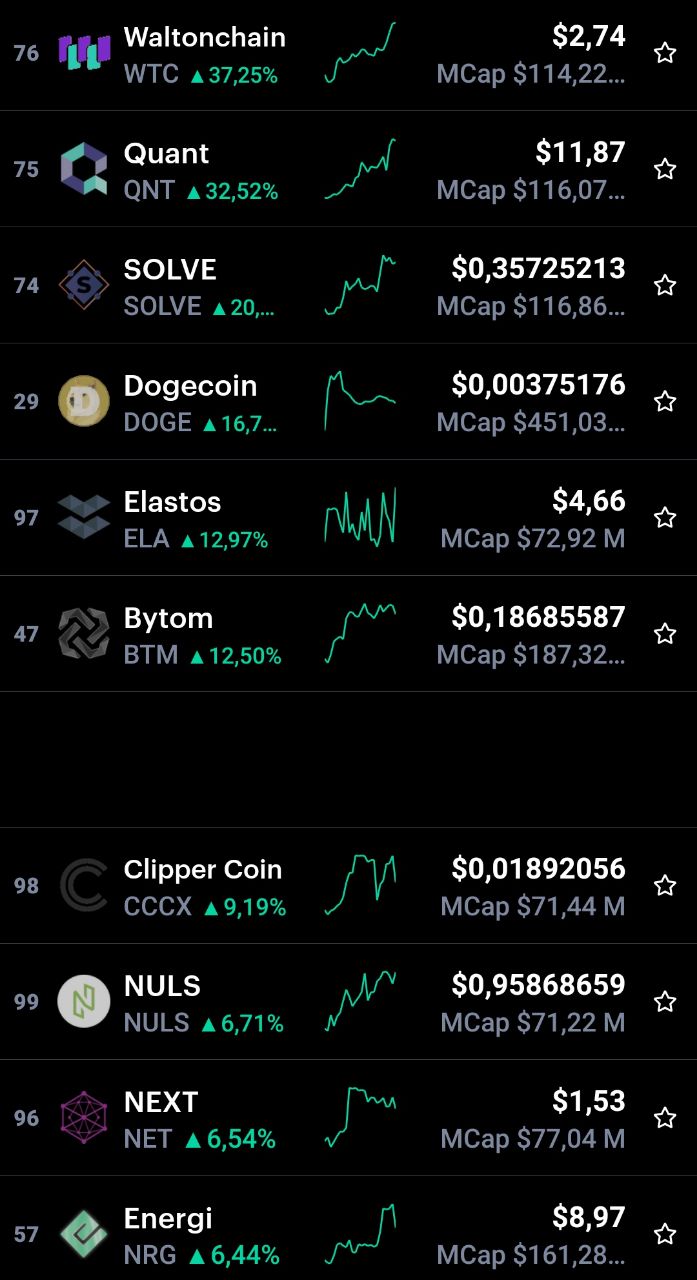Favorite Energi with the star
697x1280 pixels.
click(665, 1233)
